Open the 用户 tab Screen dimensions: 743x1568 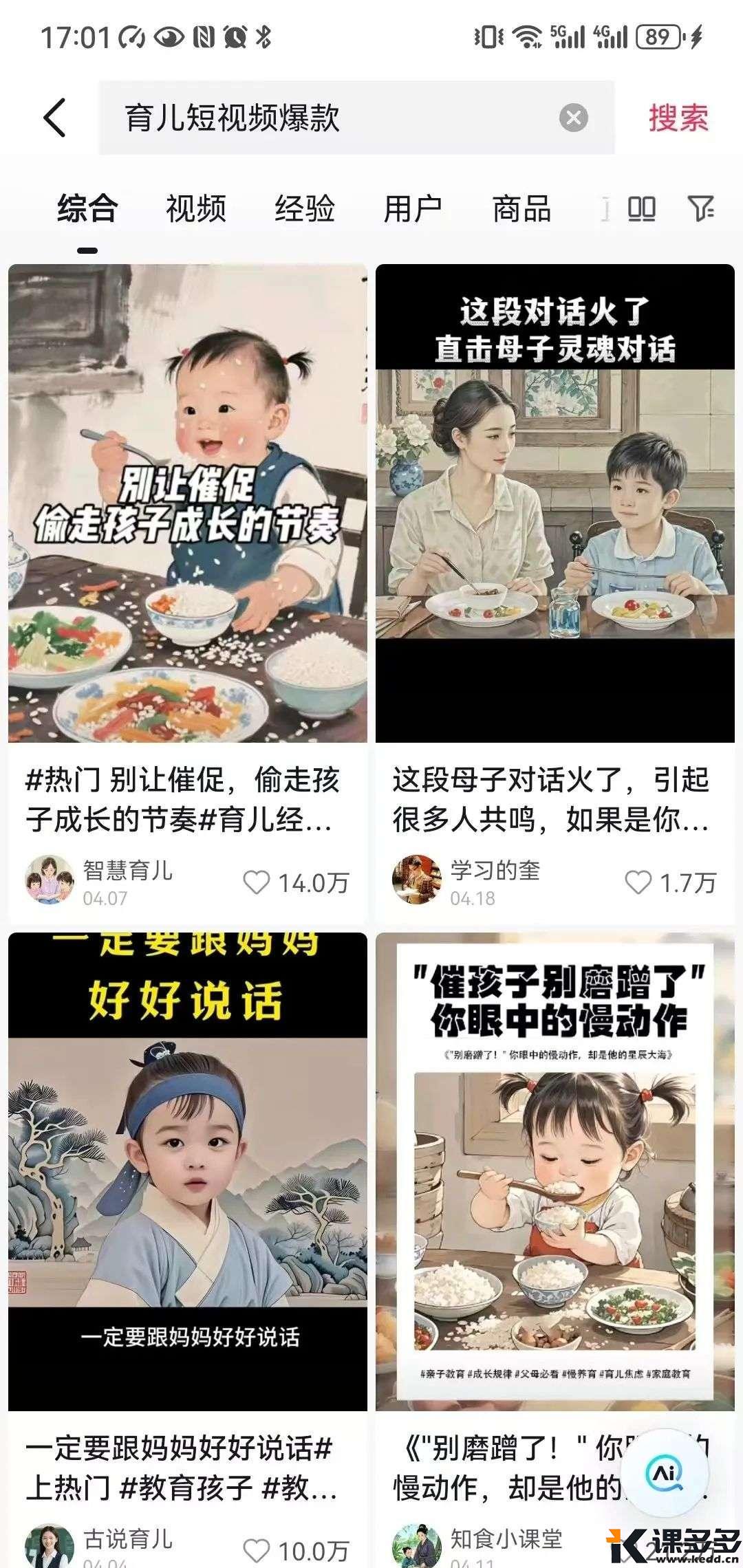click(413, 209)
